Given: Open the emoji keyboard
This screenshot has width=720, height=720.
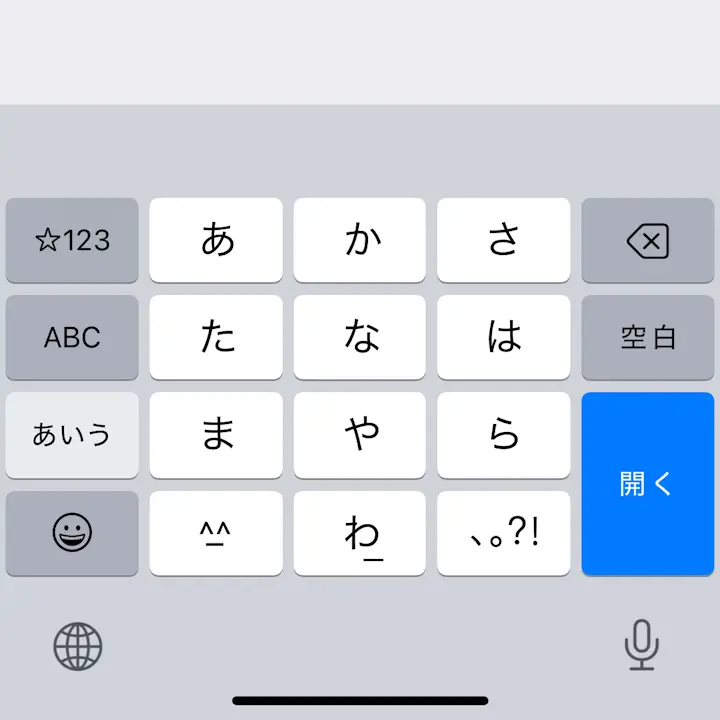Looking at the screenshot, I should click(72, 533).
